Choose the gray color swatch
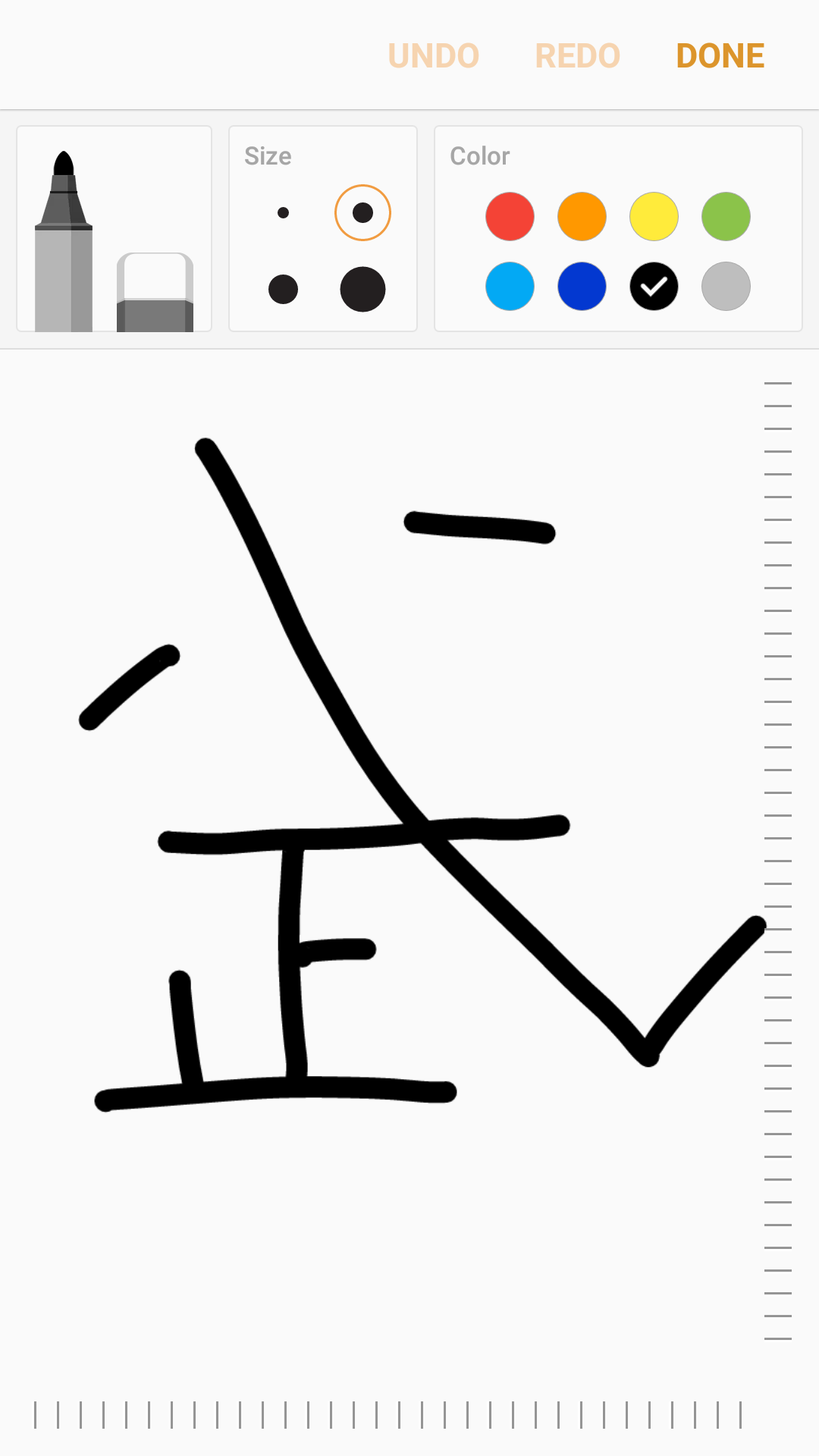 726,287
